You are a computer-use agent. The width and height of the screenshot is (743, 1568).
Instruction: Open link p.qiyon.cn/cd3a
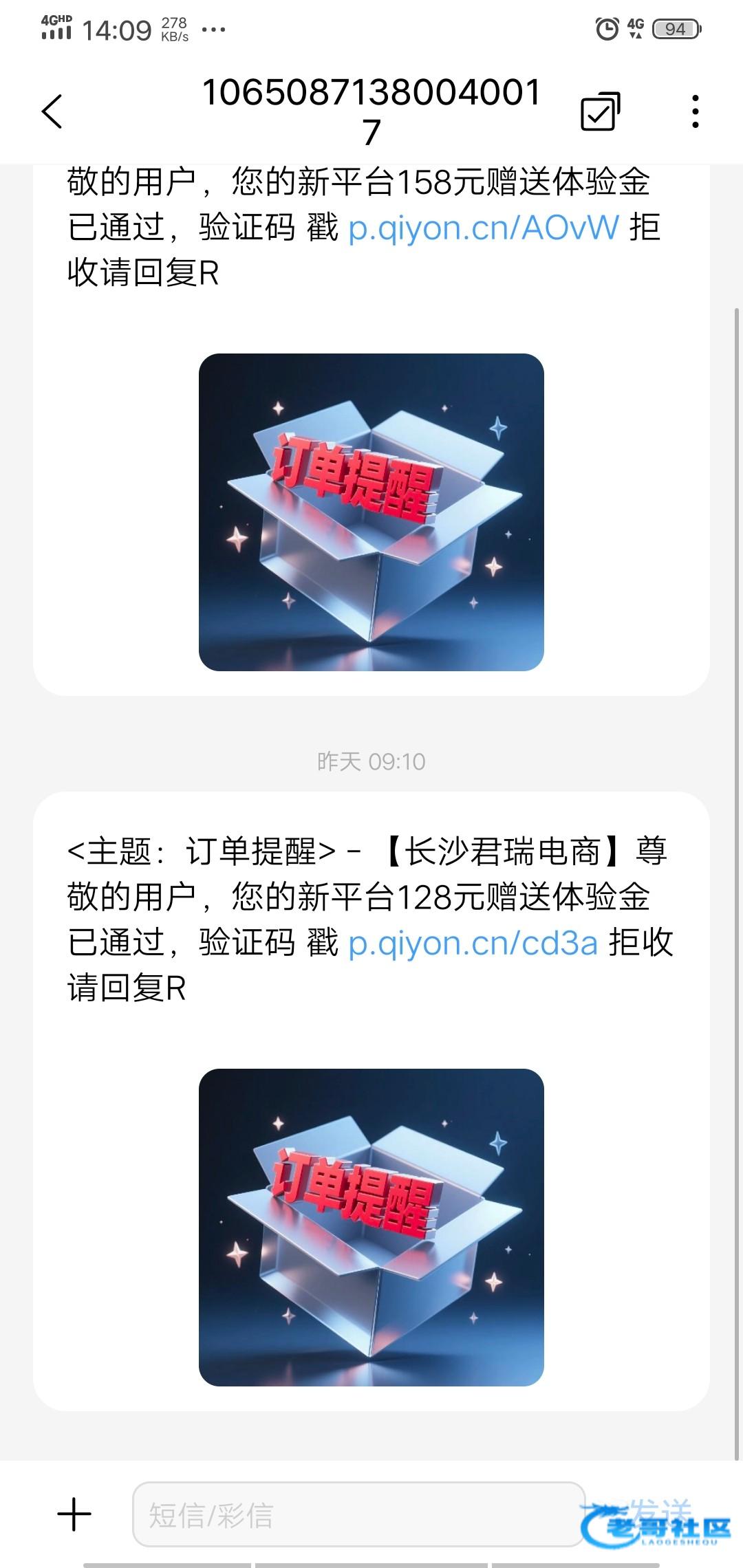[x=473, y=943]
